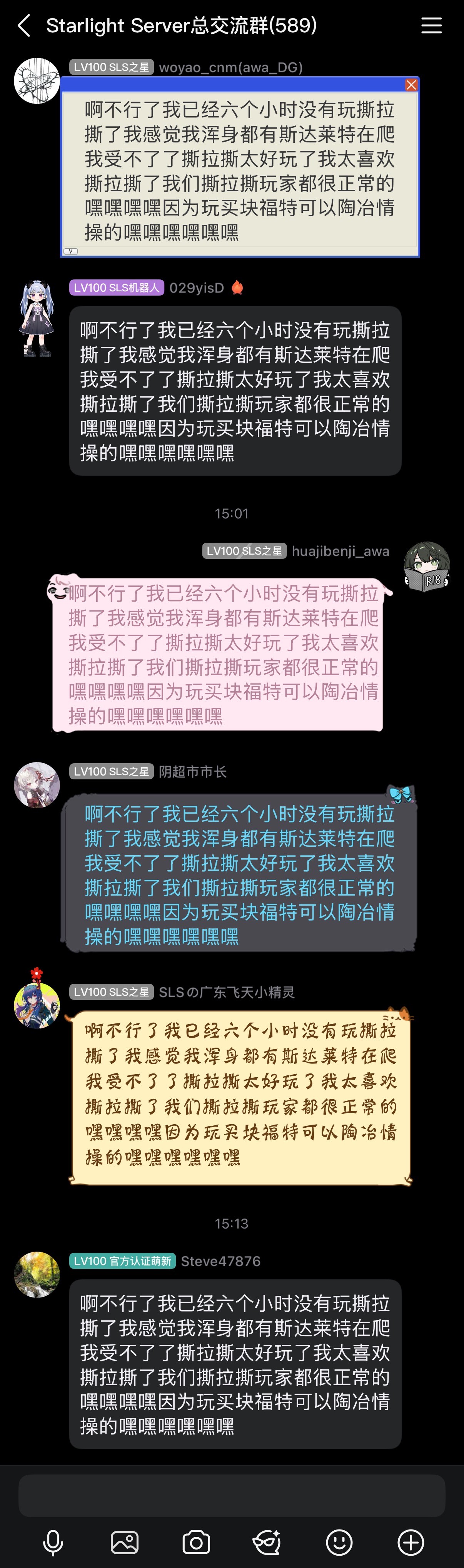464x1568 pixels.
Task: View 阴超市市长's profile avatar
Action: pyautogui.click(x=37, y=785)
